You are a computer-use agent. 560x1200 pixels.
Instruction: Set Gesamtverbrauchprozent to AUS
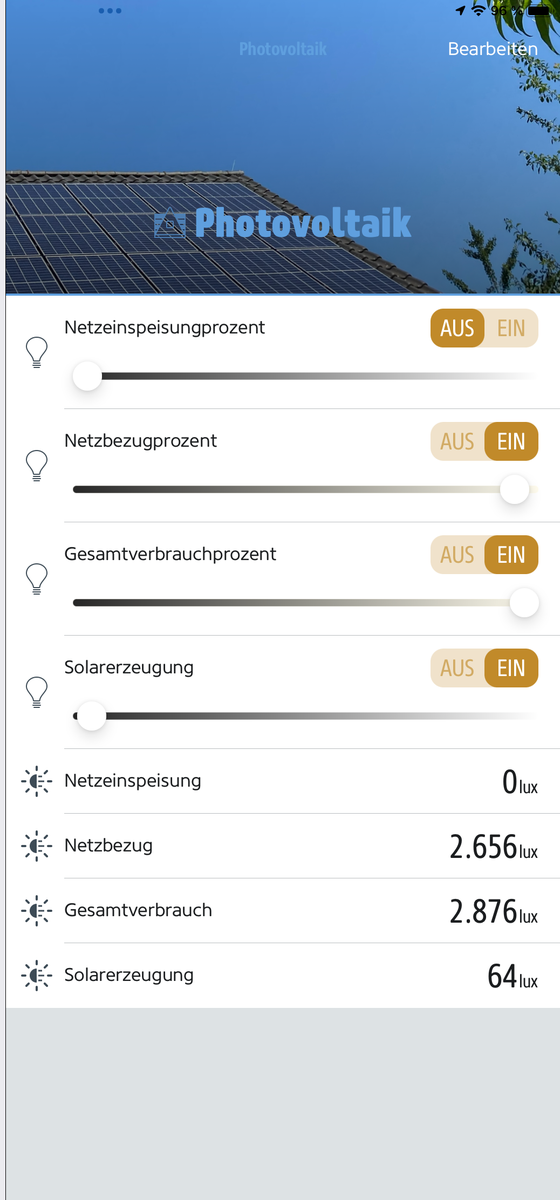458,555
